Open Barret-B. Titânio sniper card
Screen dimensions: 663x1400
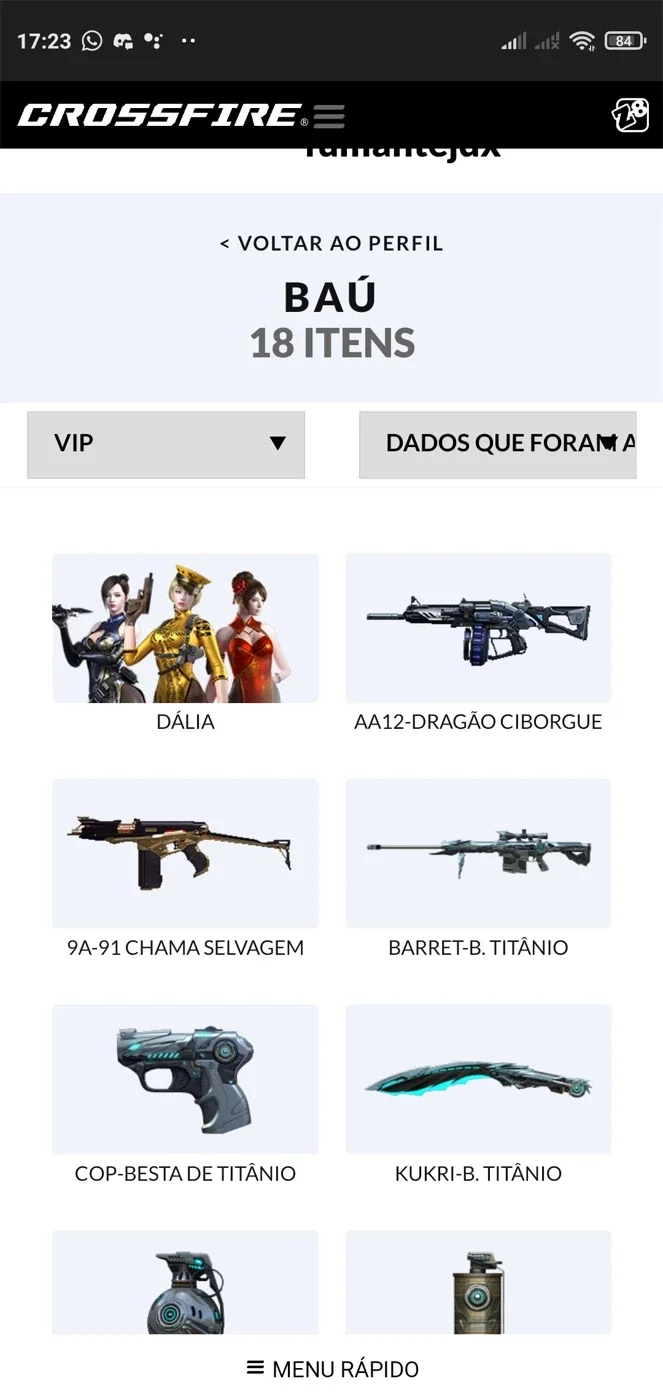point(478,869)
